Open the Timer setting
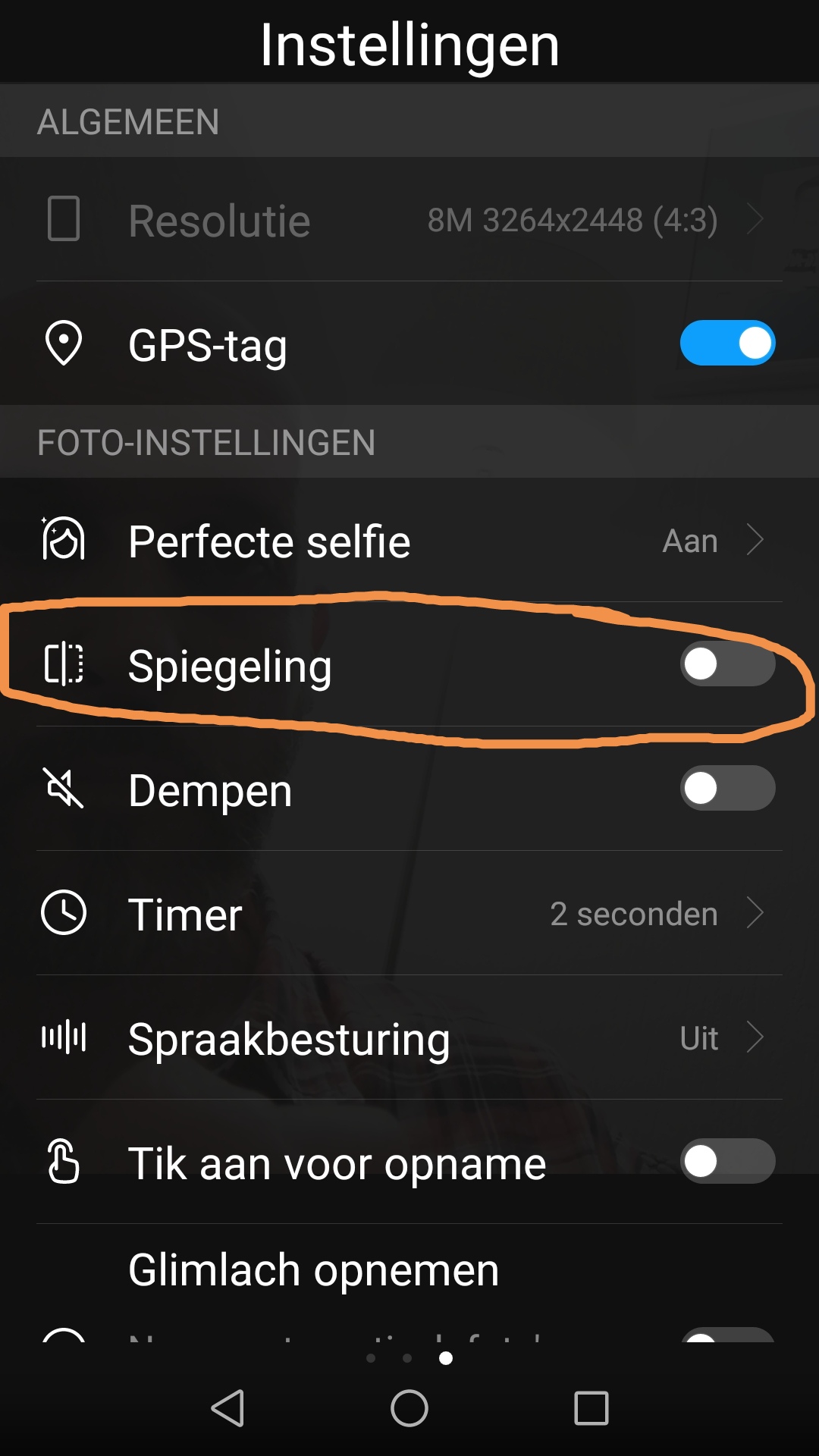 pyautogui.click(x=409, y=913)
